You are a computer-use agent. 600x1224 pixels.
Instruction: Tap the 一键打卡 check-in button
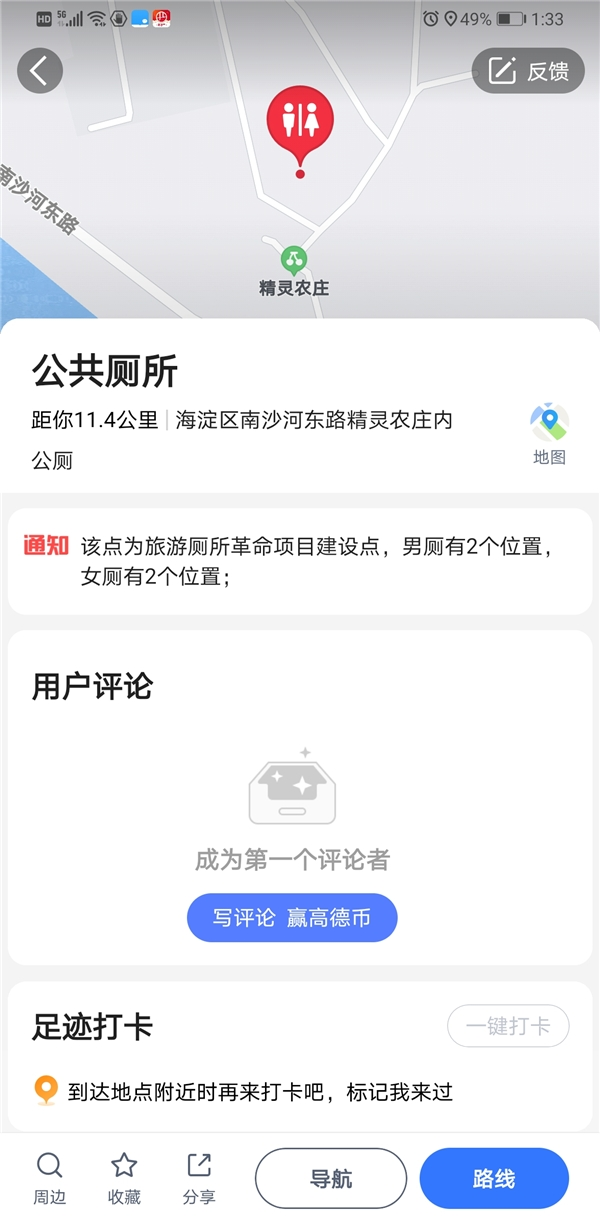(508, 1026)
